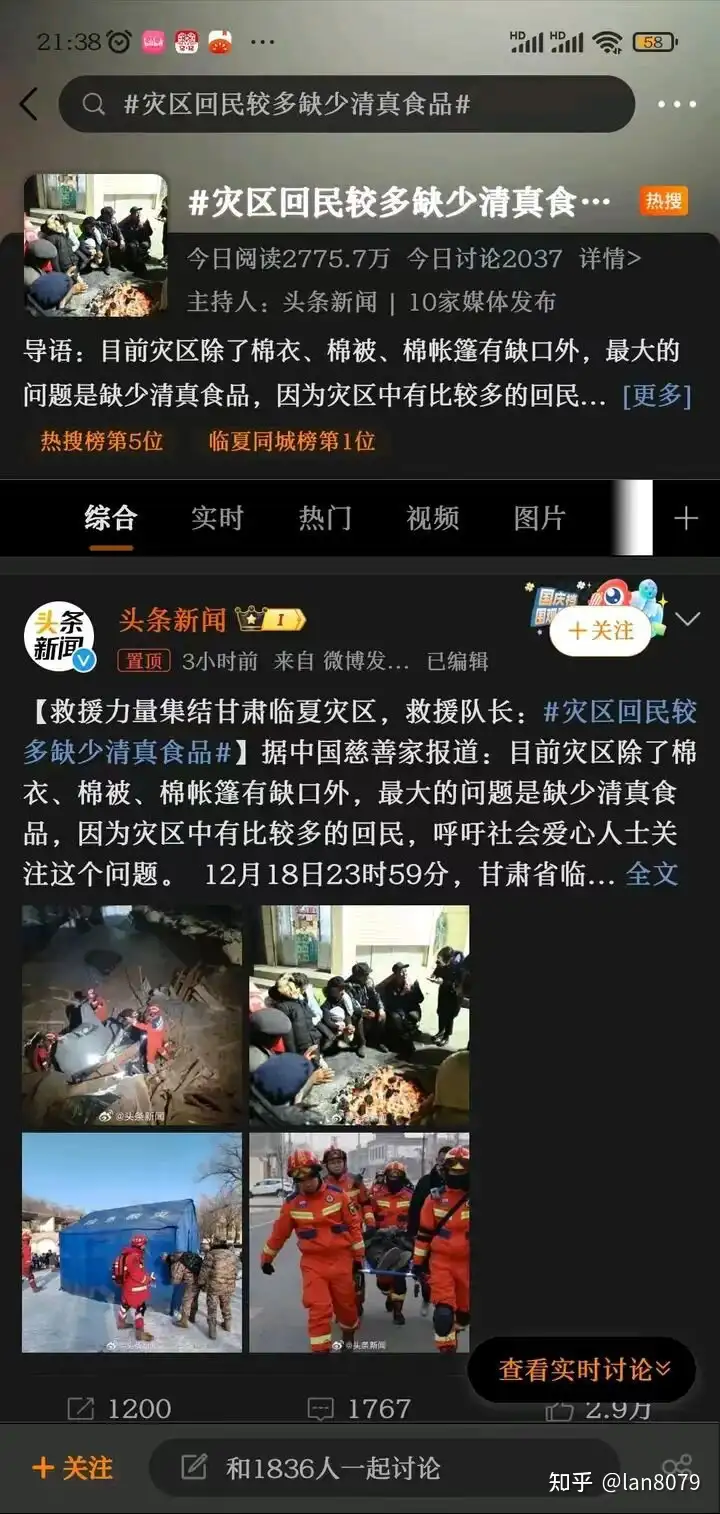Follow 头条新闻 via +关注 in the post
Viewport: 720px width, 1514px height.
pyautogui.click(x=600, y=631)
